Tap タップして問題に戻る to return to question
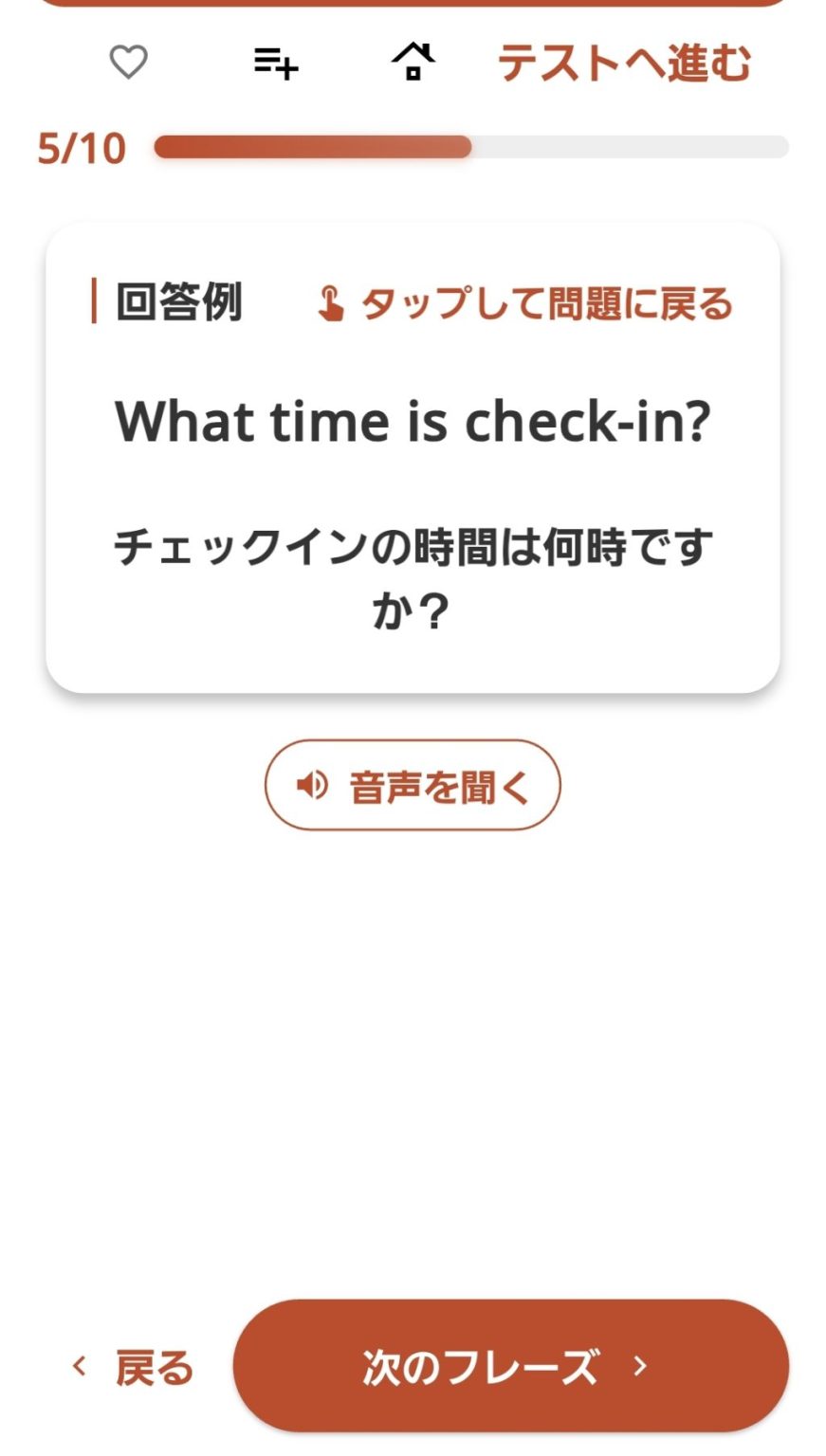The width and height of the screenshot is (826, 1456). (547, 303)
